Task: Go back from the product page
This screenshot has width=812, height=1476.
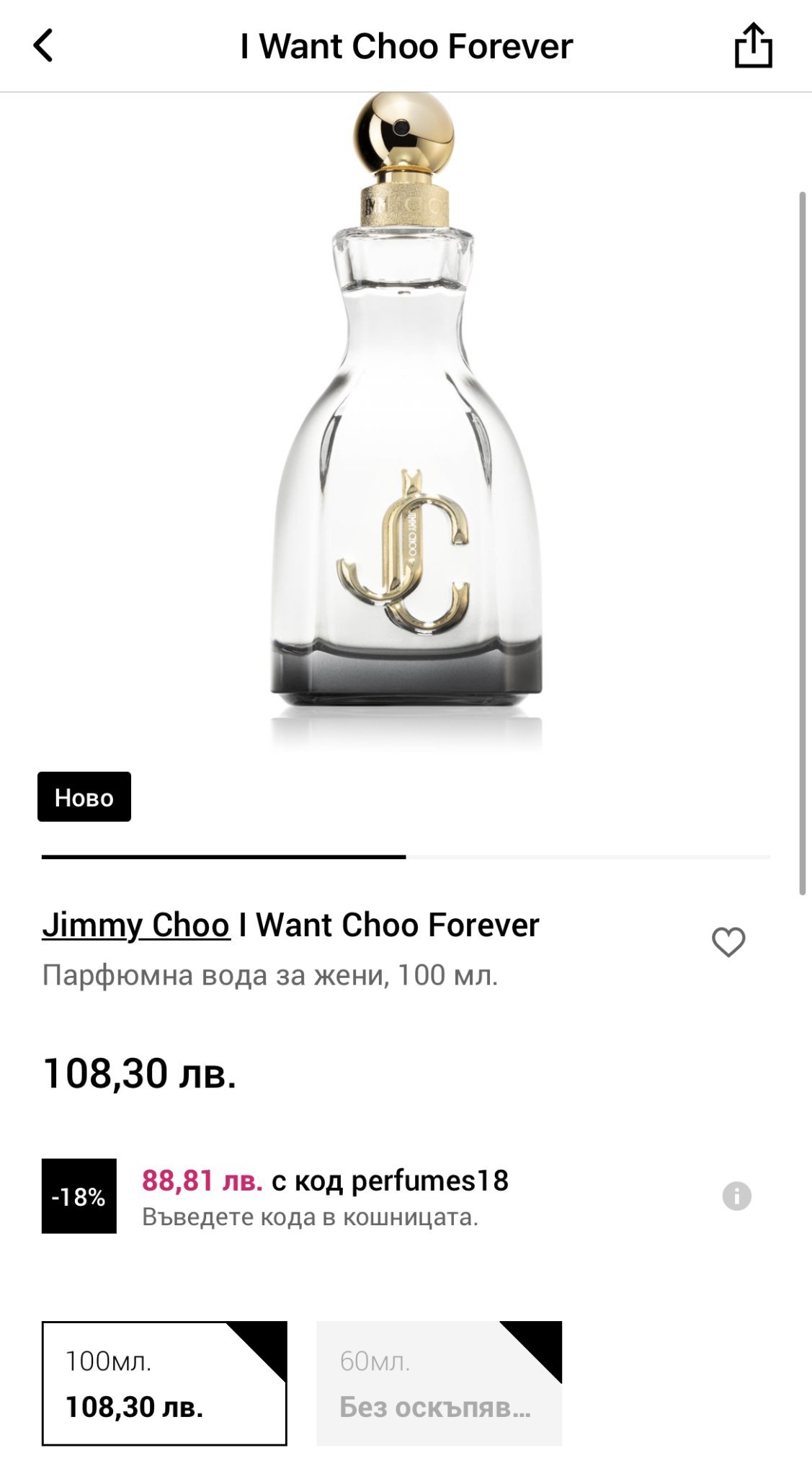Action: 43,46
